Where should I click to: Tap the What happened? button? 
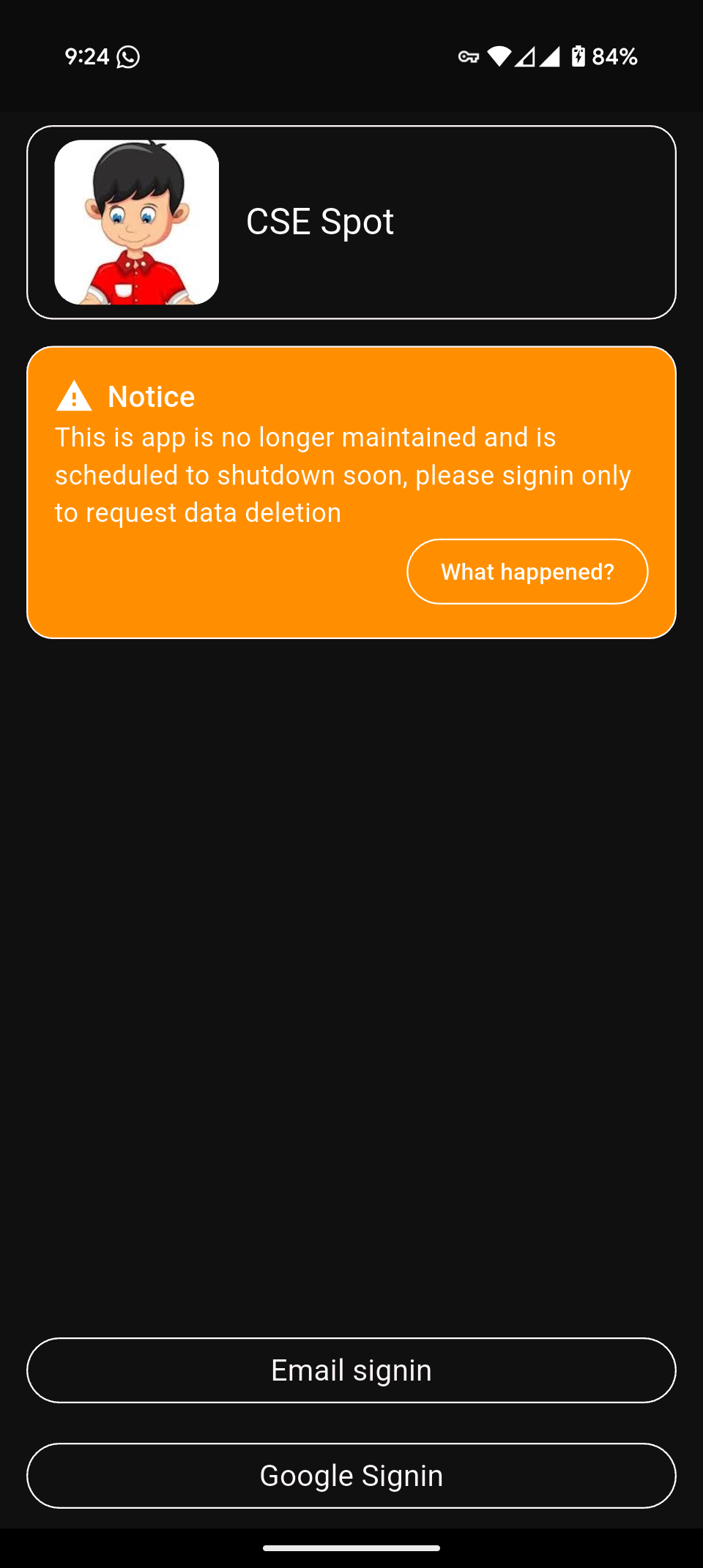click(x=527, y=572)
